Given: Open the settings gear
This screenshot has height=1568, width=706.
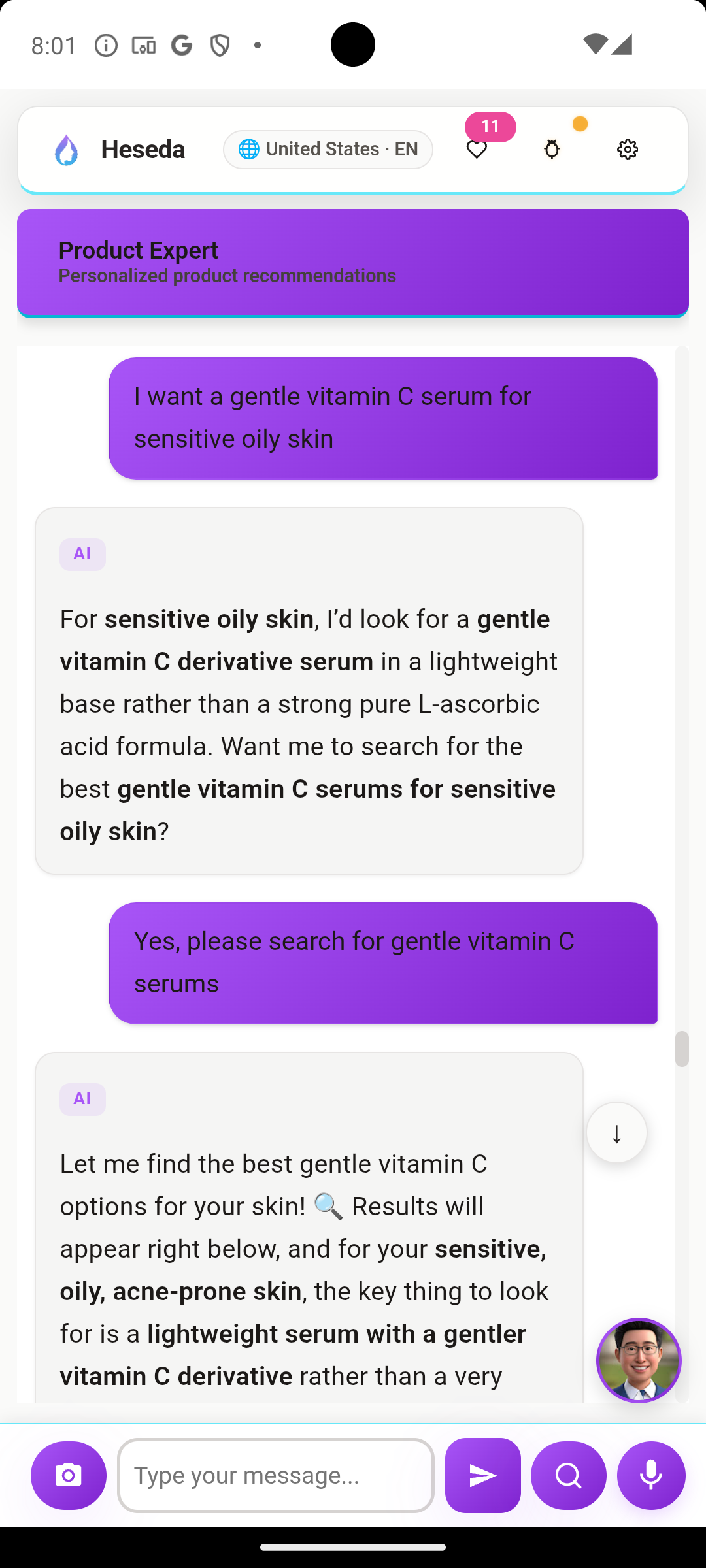Looking at the screenshot, I should [x=628, y=150].
